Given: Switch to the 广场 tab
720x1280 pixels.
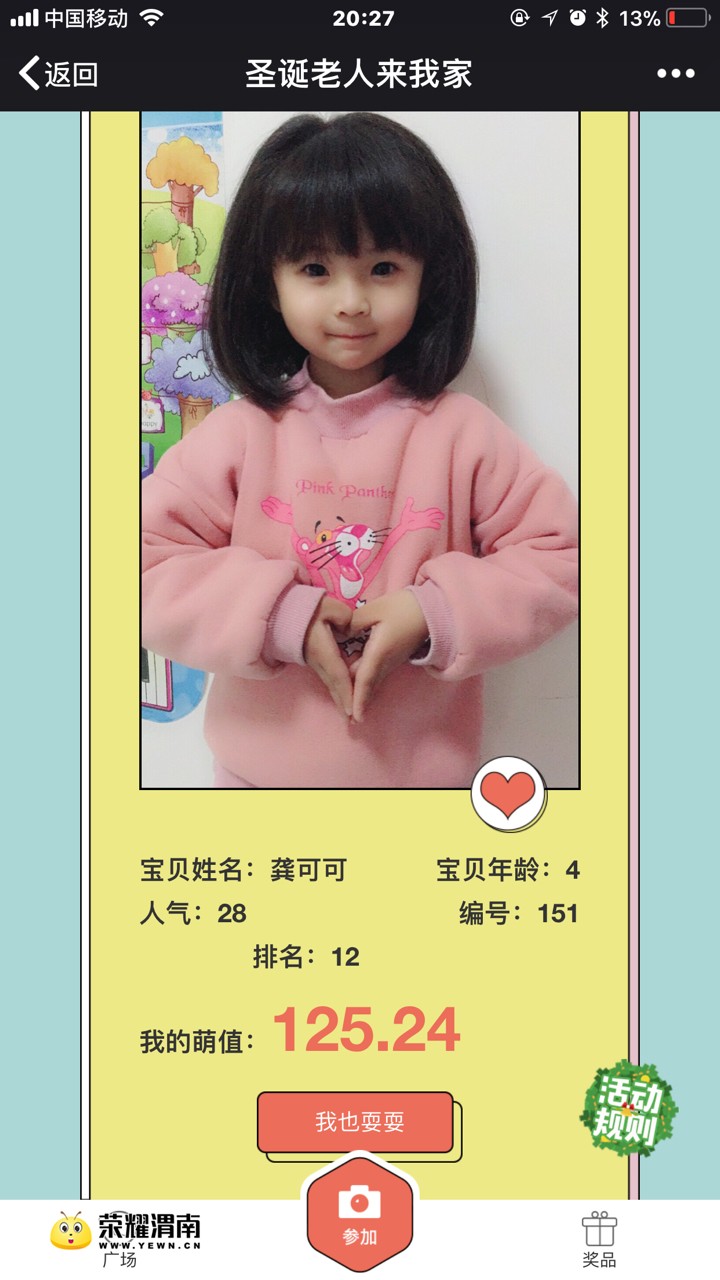Looking at the screenshot, I should tap(122, 1239).
